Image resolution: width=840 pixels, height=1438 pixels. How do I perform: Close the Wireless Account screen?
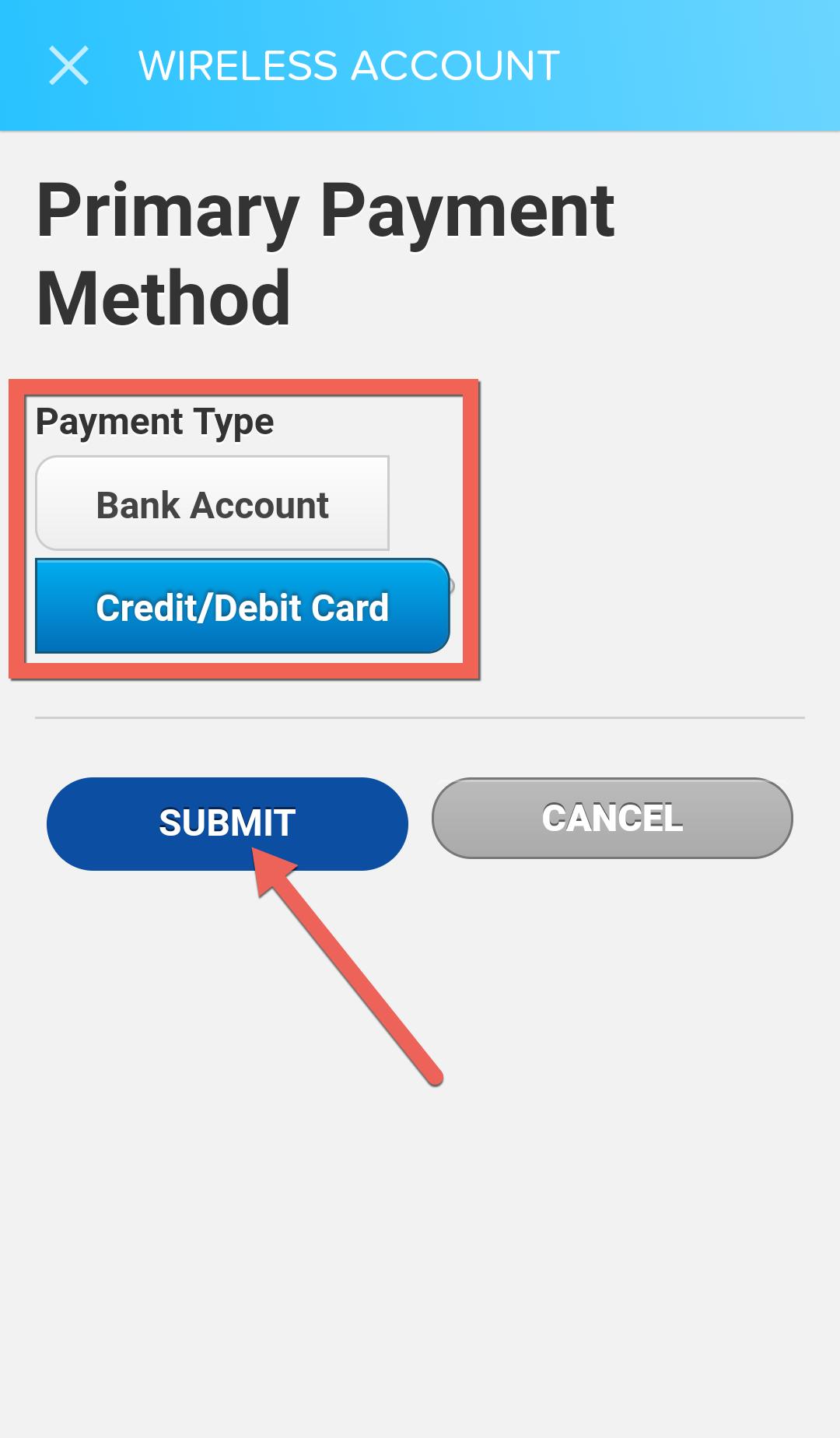tap(68, 65)
